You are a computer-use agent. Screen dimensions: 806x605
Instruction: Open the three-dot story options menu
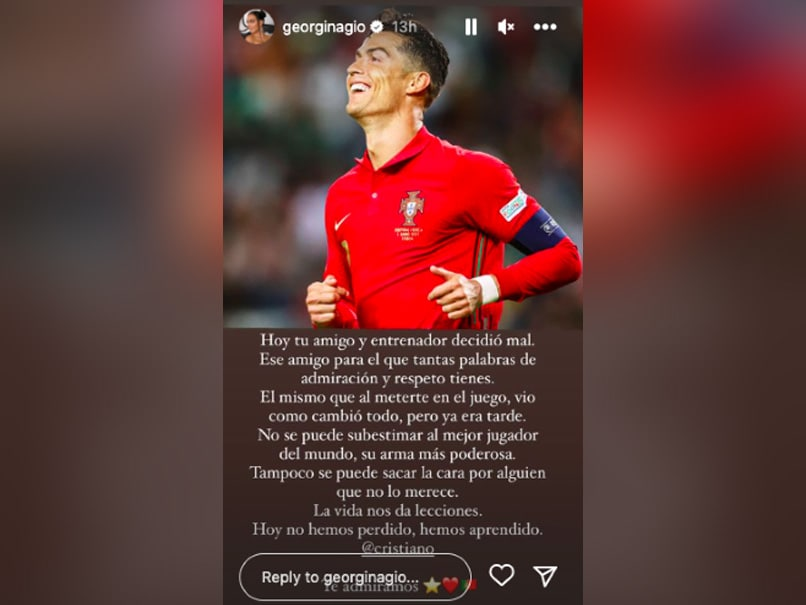pos(545,27)
